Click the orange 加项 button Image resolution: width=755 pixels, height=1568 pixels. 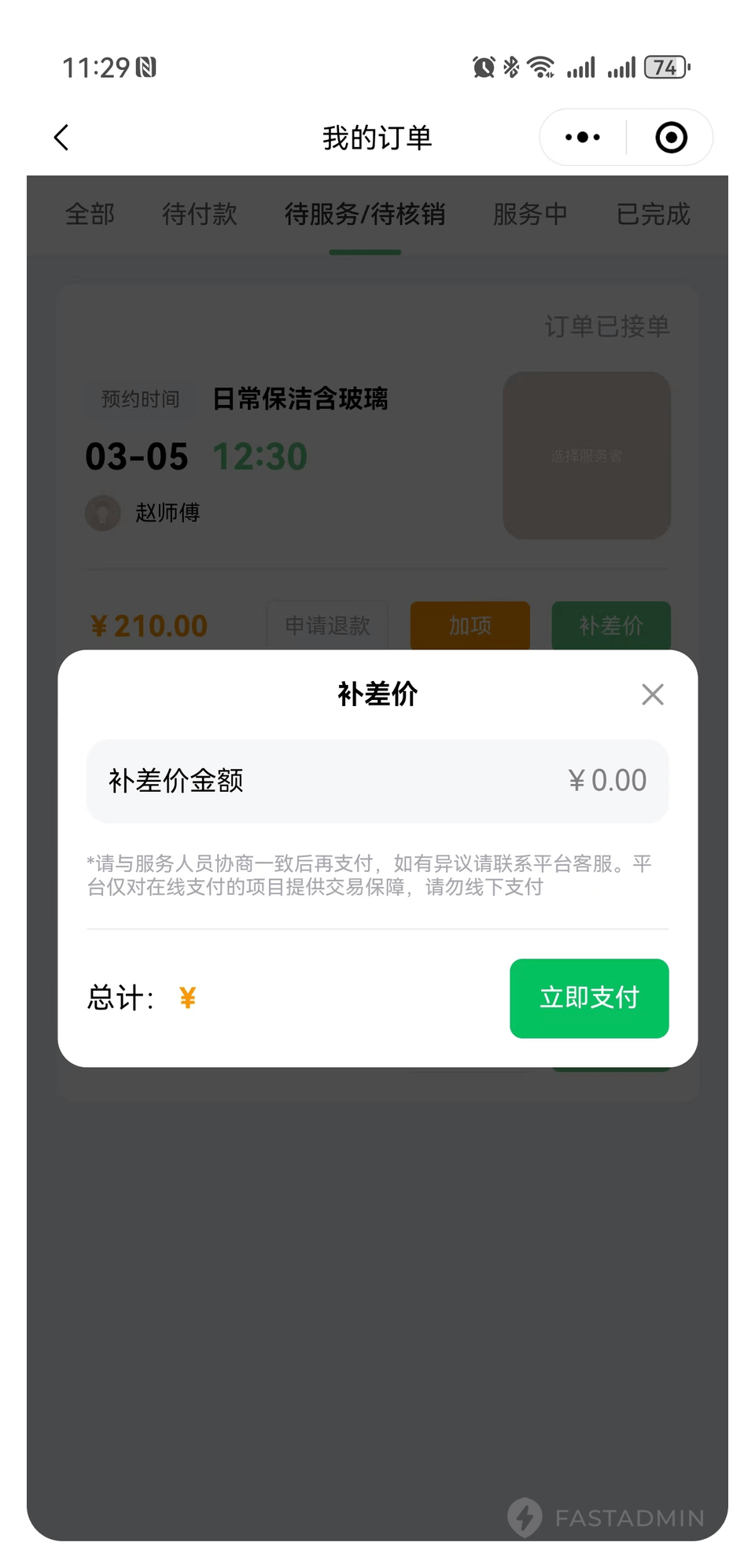tap(470, 625)
